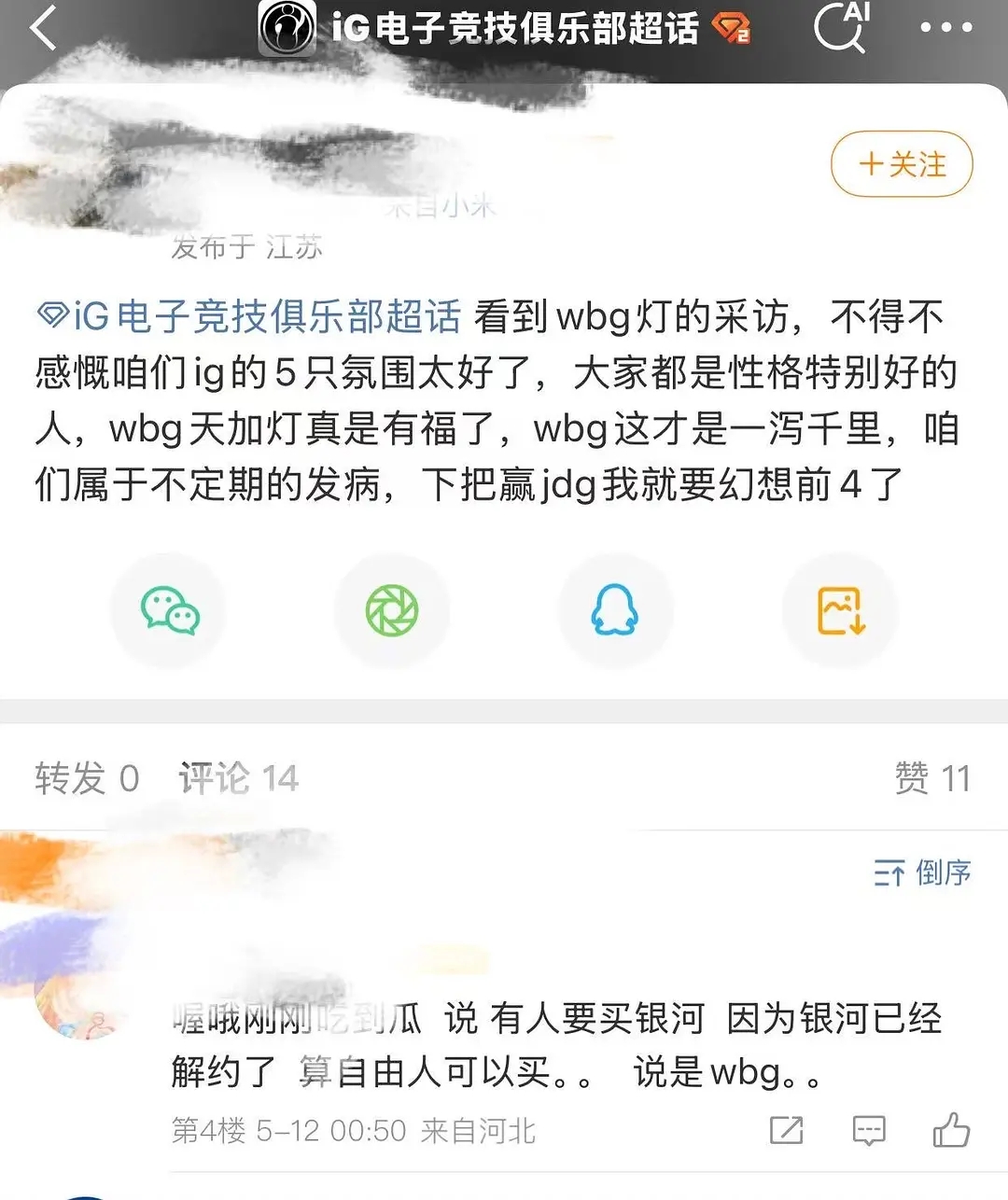This screenshot has width=1008, height=1200.
Task: Switch to the 转发 tab
Action: (87, 778)
